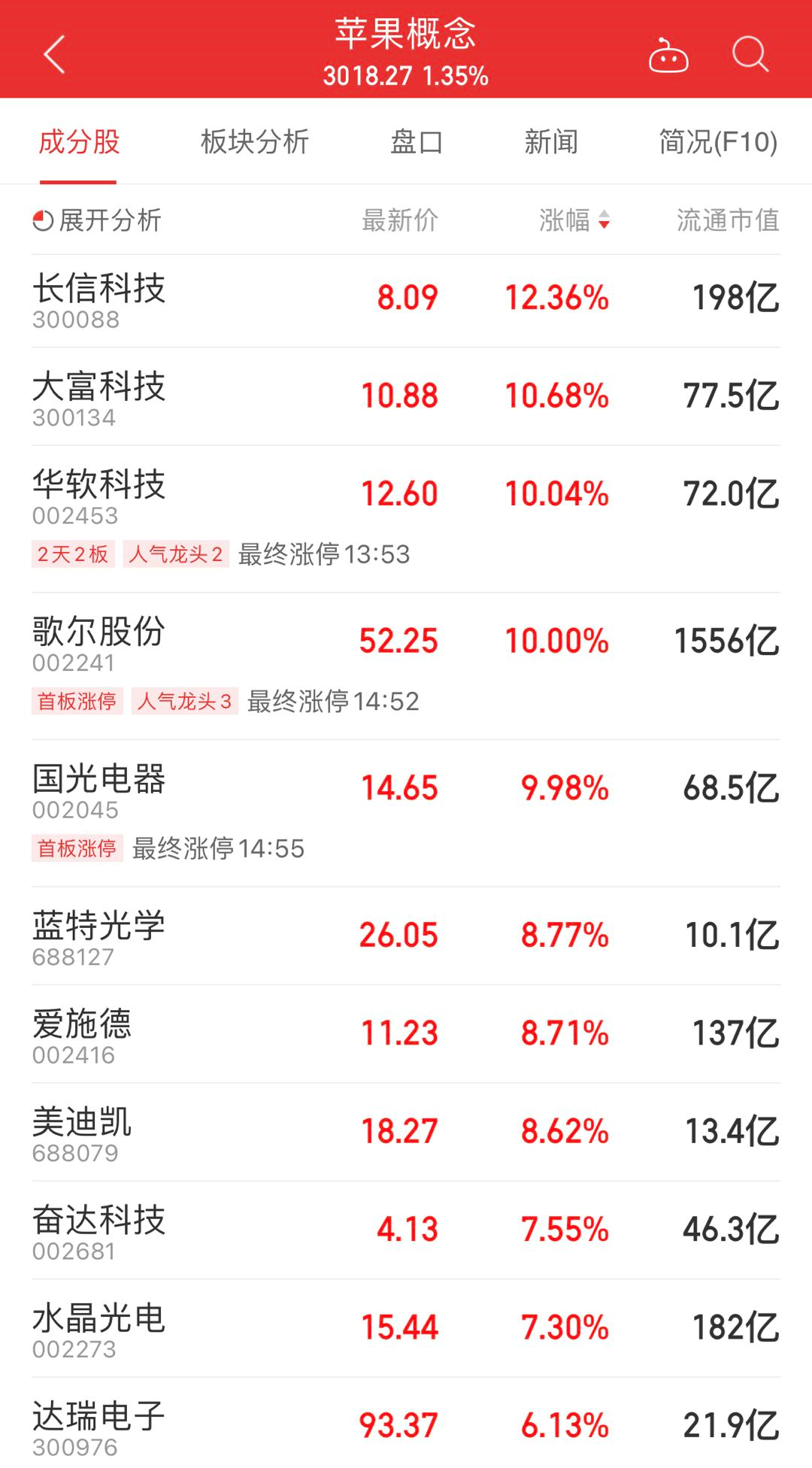Switch to the 盘口 tab
Image resolution: width=812 pixels, height=1468 pixels.
(x=417, y=142)
